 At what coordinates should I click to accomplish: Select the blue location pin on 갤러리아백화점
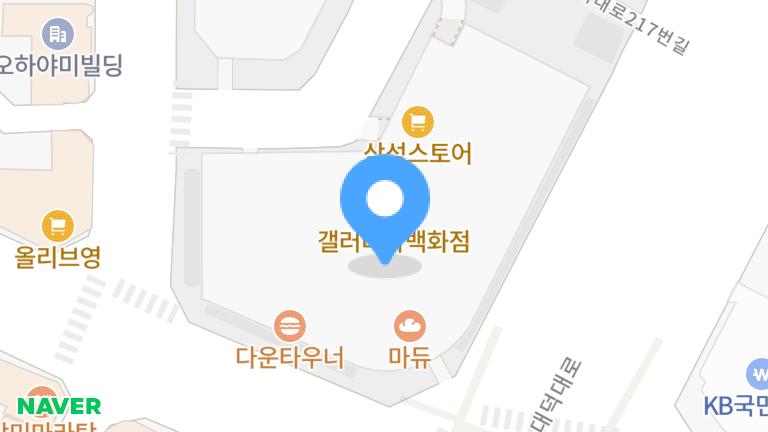(385, 203)
